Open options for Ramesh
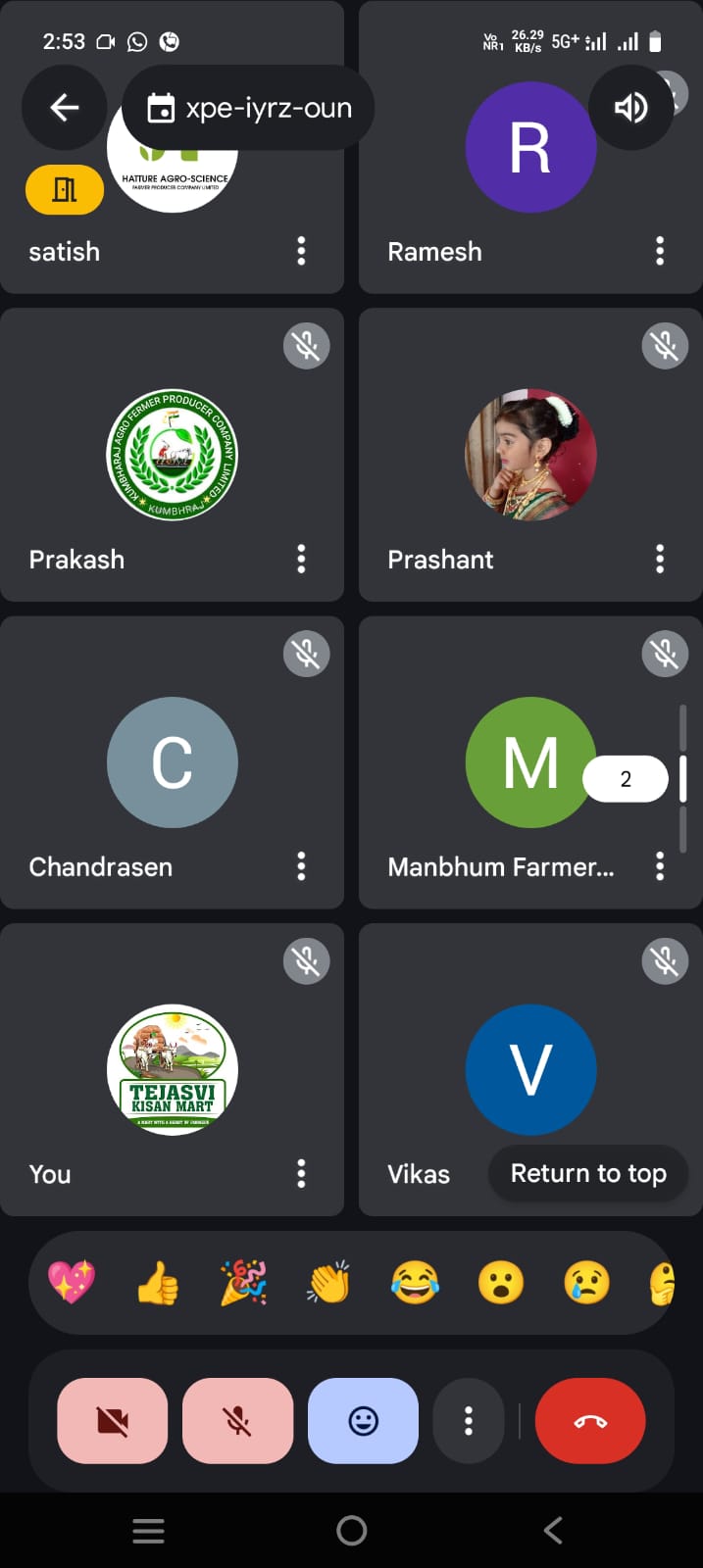Viewport: 703px width, 1568px height. coord(660,251)
